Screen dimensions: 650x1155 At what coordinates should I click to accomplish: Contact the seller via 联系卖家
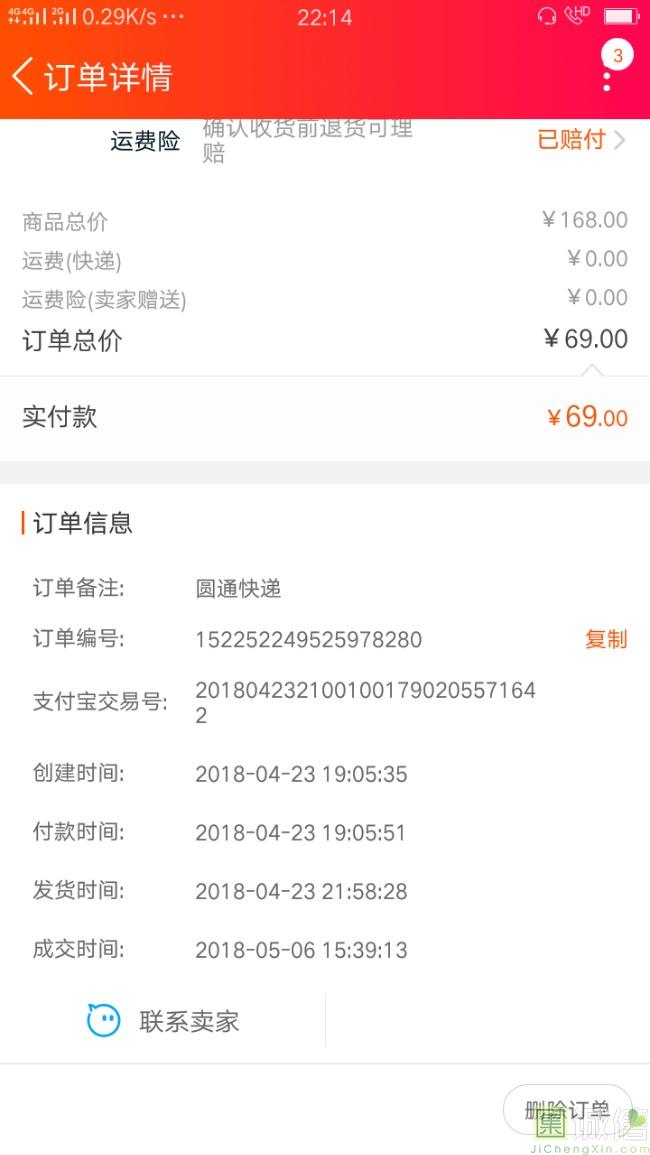[163, 1021]
